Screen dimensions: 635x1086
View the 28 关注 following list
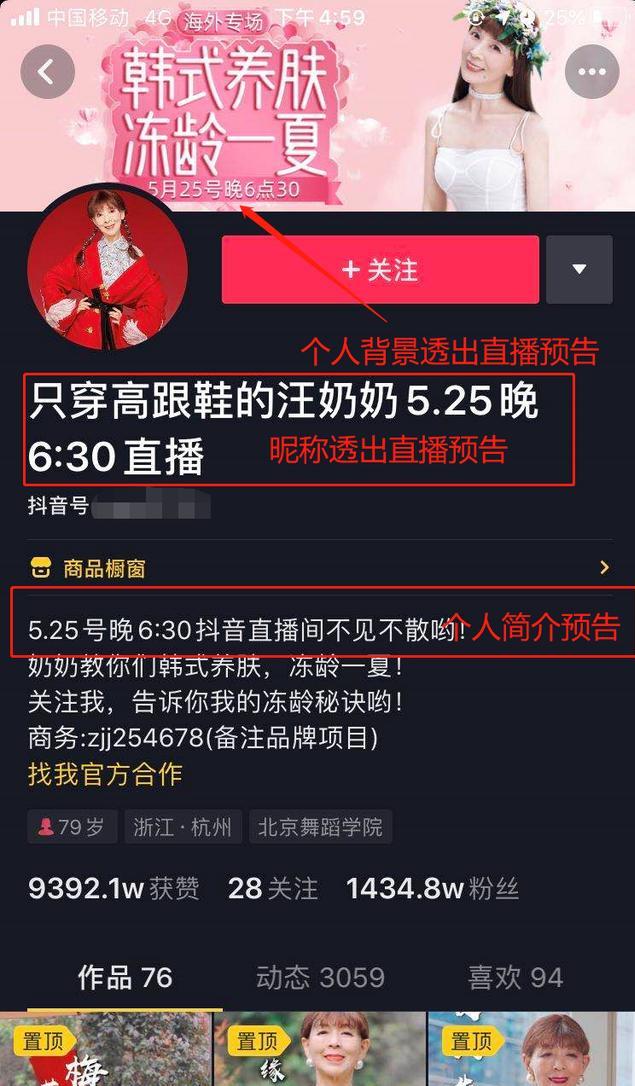tap(272, 888)
